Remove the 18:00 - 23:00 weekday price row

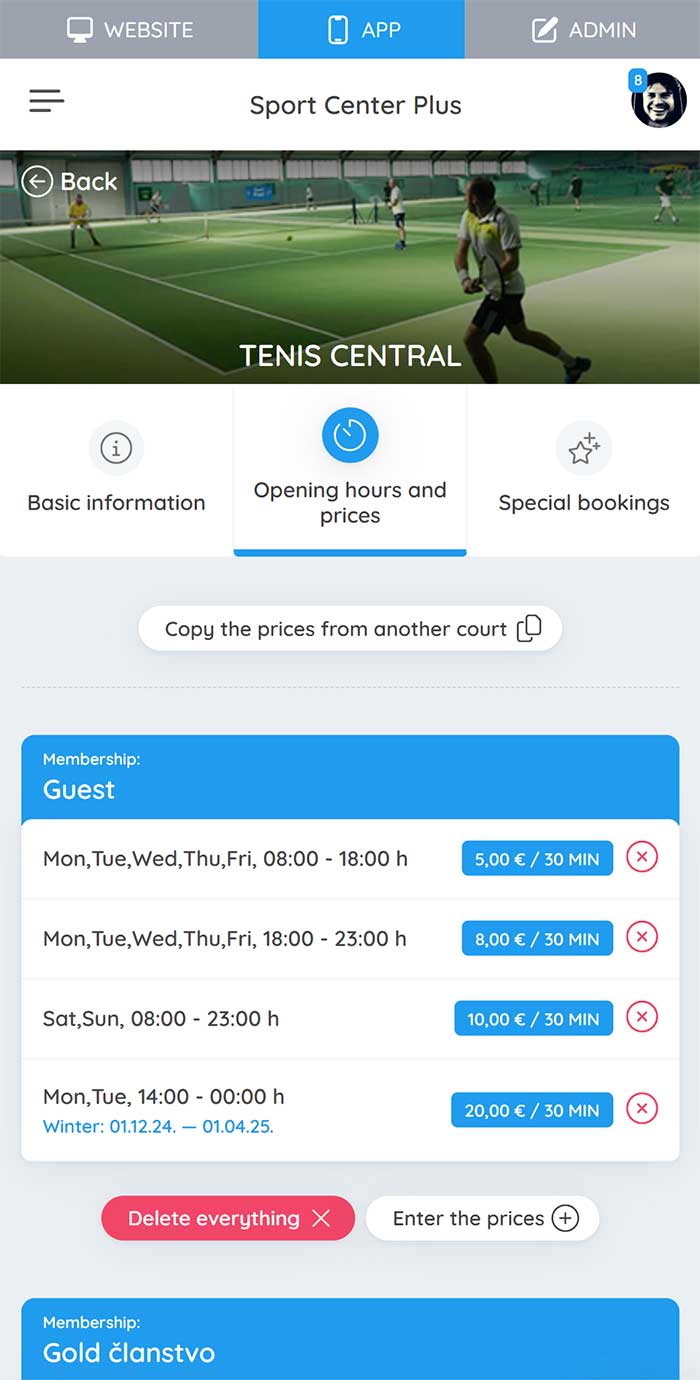(x=642, y=937)
